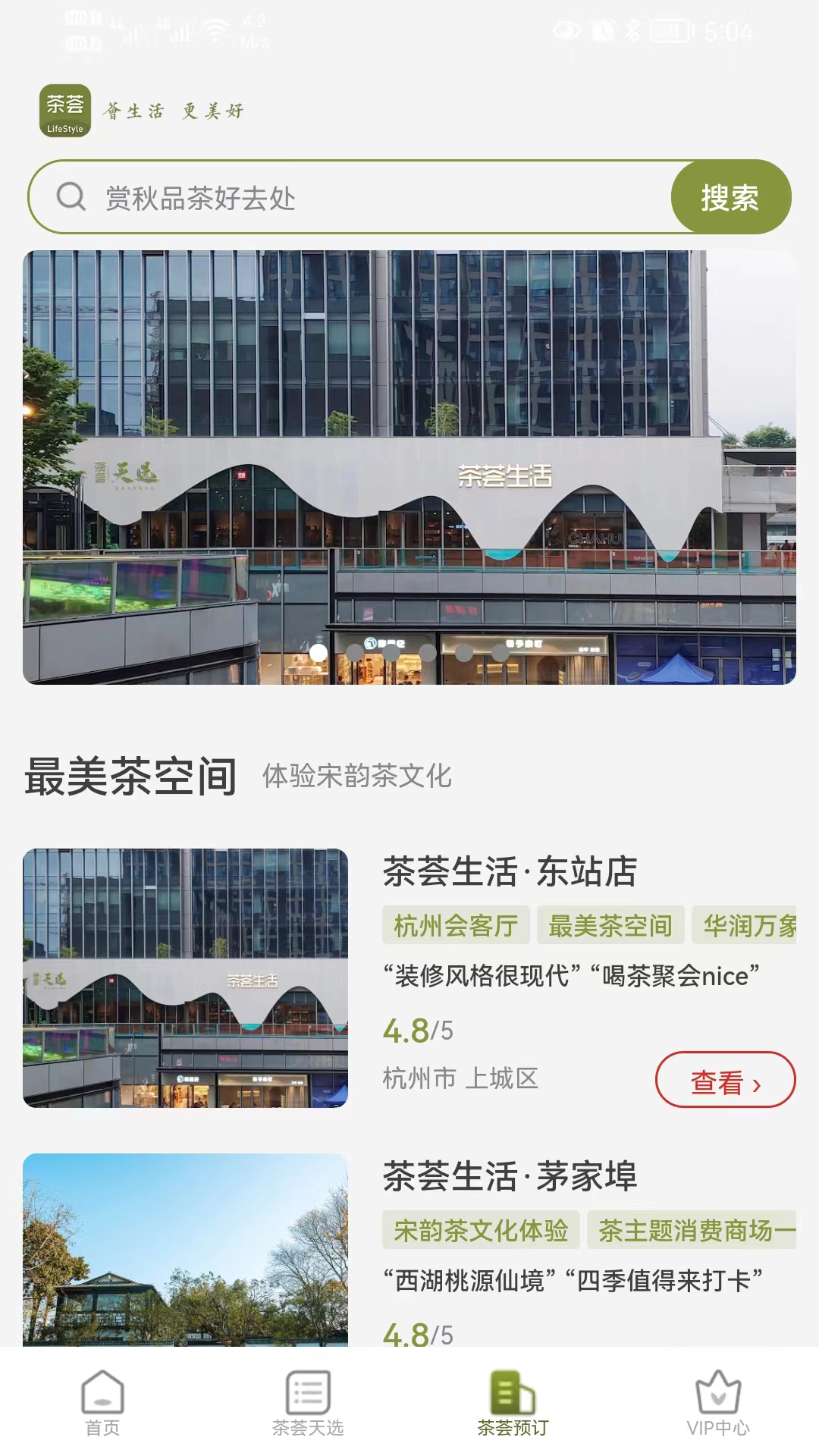
Task: Switch to the 首页 tab
Action: [102, 1403]
